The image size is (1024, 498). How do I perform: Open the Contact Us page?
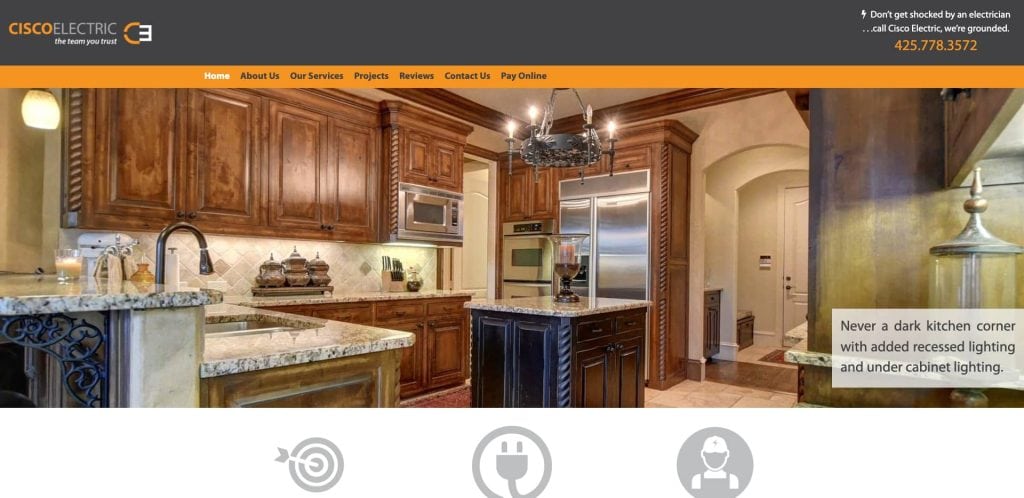pyautogui.click(x=467, y=76)
